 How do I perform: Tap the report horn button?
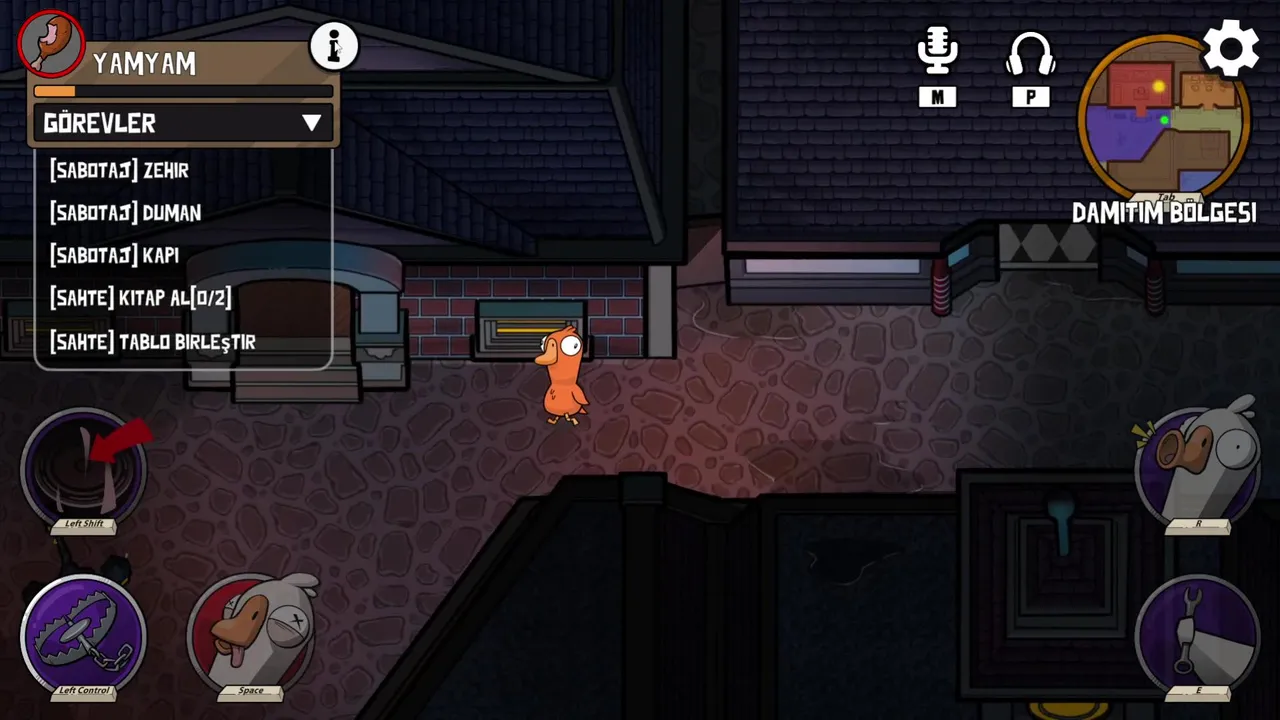click(1198, 463)
